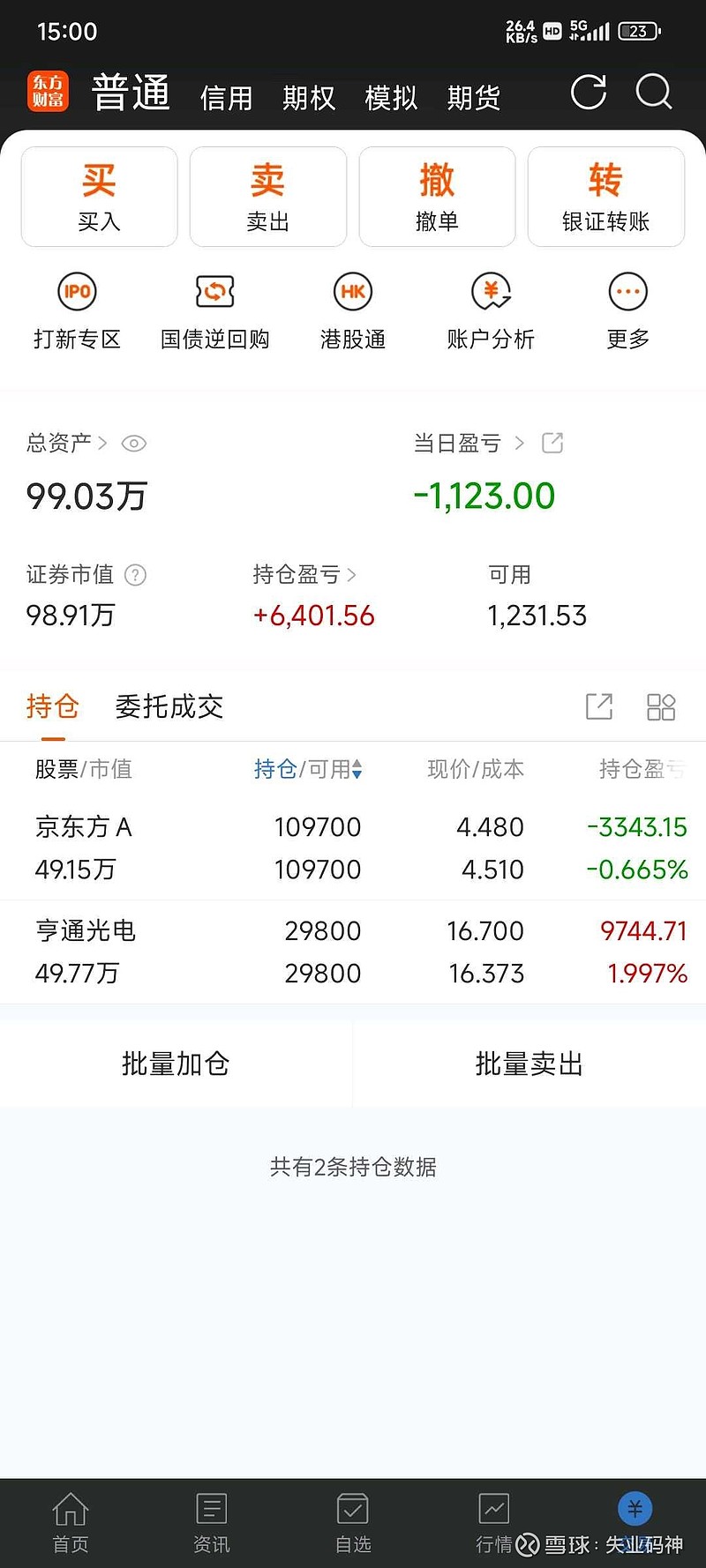Open 银证转账 bank transfer
Viewport: 706px width, 1568px height.
tap(606, 197)
